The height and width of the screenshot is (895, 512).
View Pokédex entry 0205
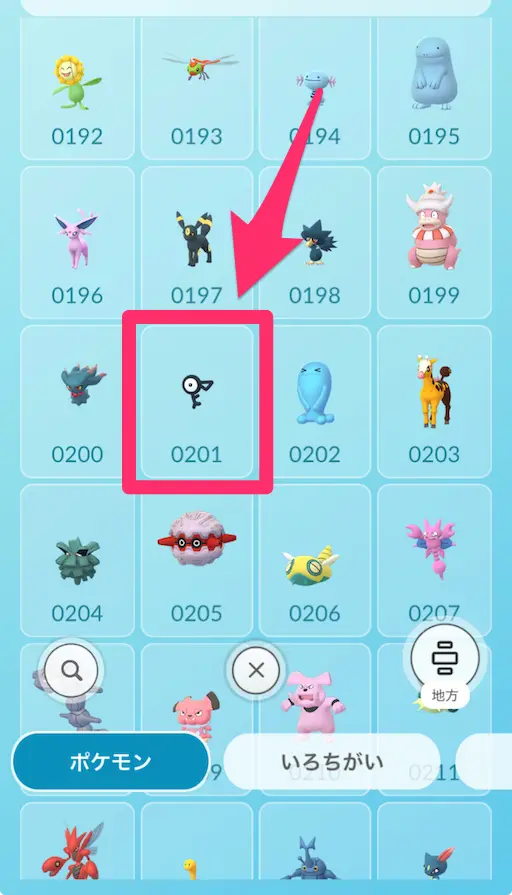point(197,560)
